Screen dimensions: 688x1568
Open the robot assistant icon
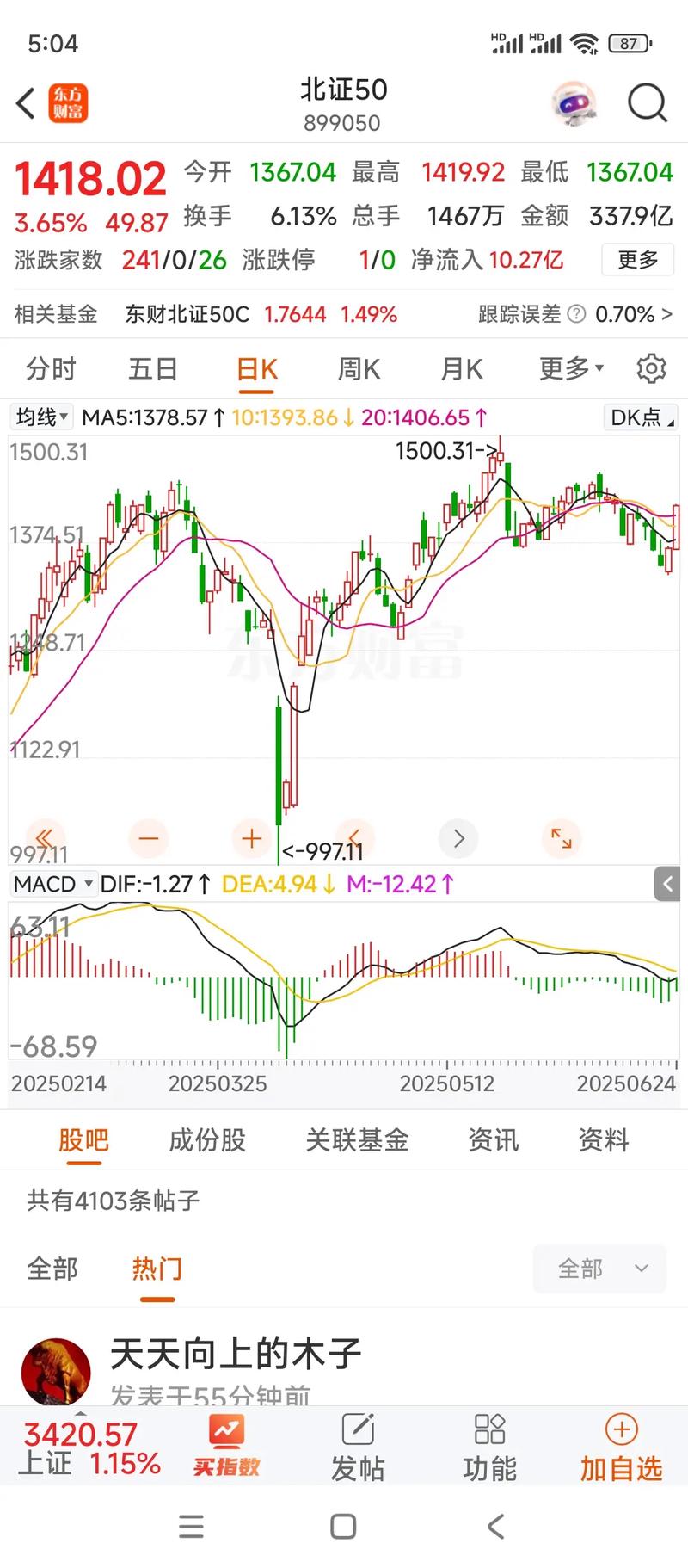(x=574, y=104)
